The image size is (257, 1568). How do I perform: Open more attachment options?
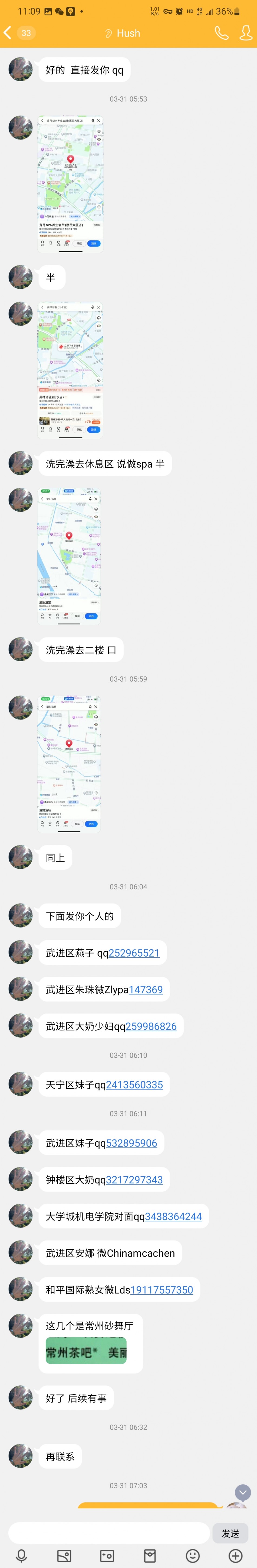[236, 1555]
